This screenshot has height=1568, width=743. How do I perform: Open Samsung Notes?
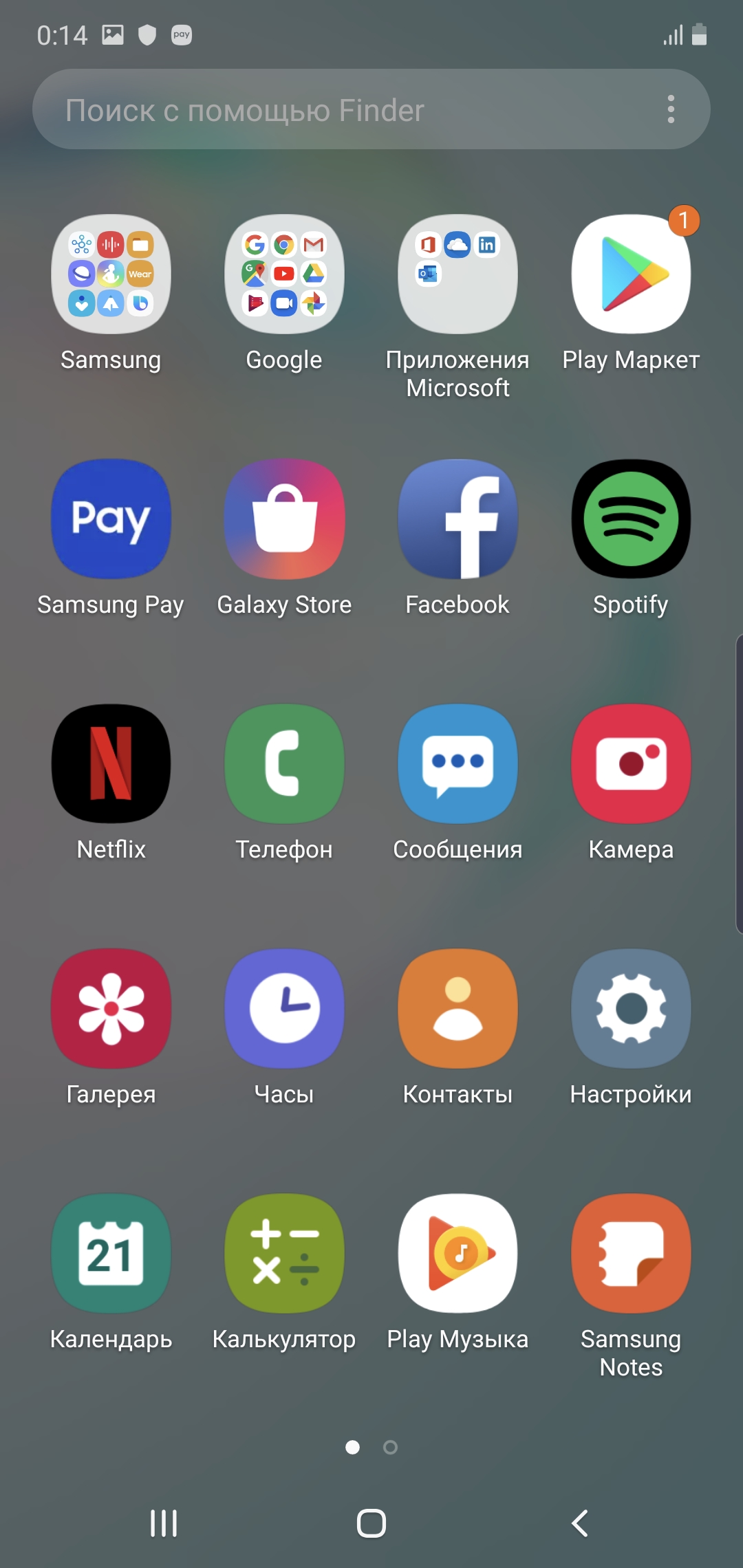[x=631, y=1254]
